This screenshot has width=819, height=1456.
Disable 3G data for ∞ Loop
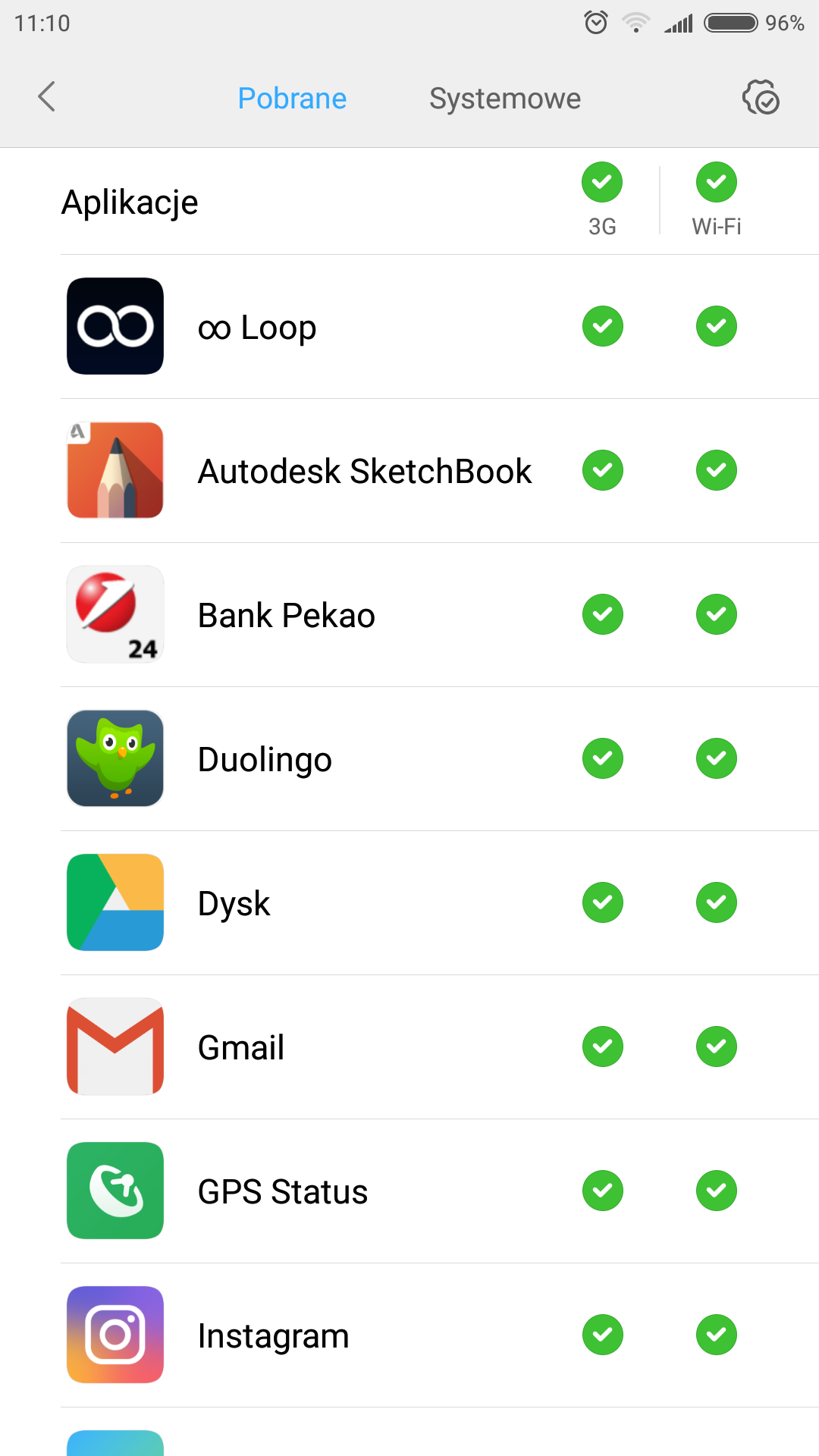602,326
